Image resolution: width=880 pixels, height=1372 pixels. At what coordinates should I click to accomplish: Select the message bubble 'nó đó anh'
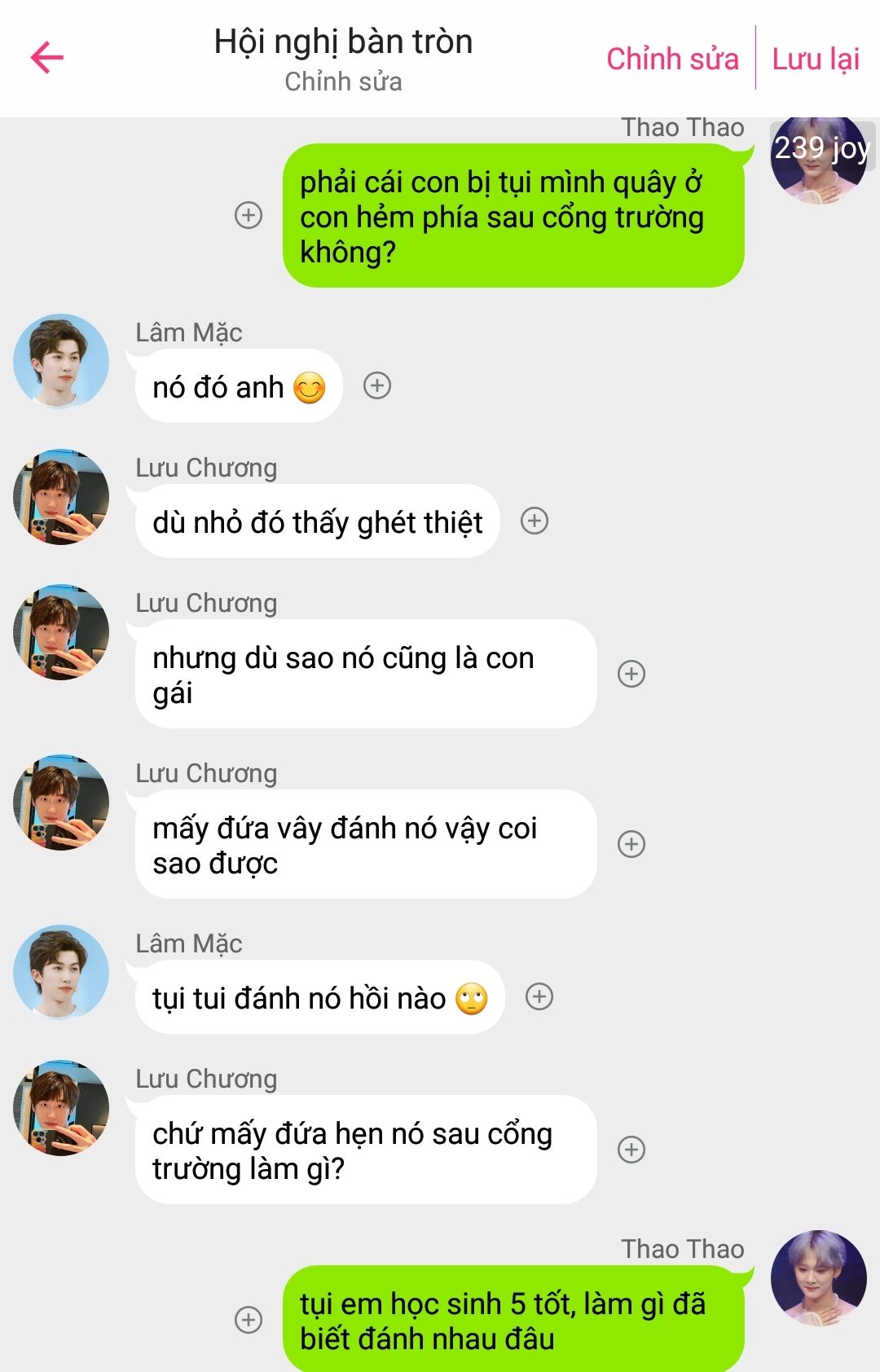click(x=238, y=387)
